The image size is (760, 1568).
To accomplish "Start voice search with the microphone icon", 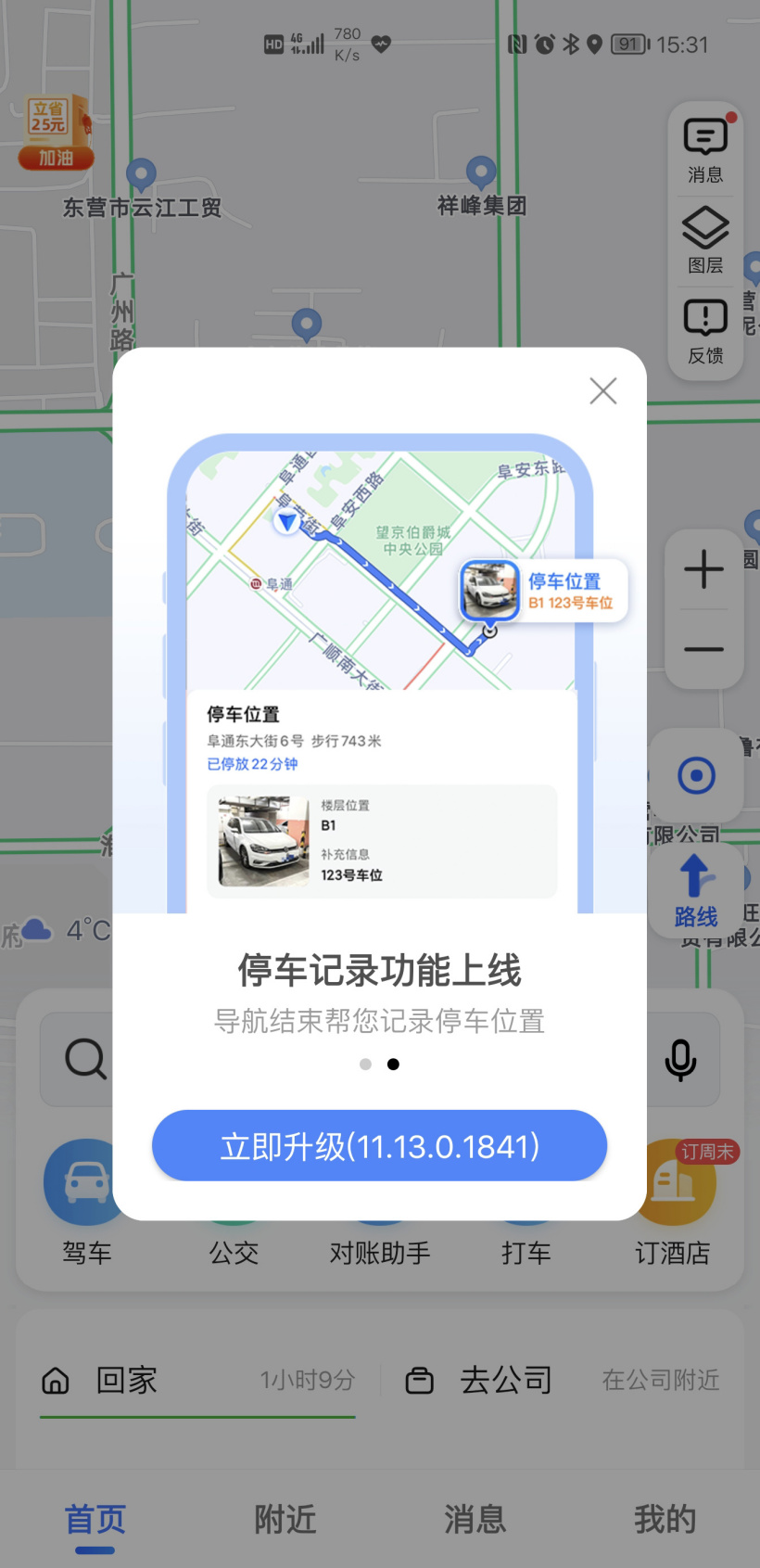I will click(680, 1060).
